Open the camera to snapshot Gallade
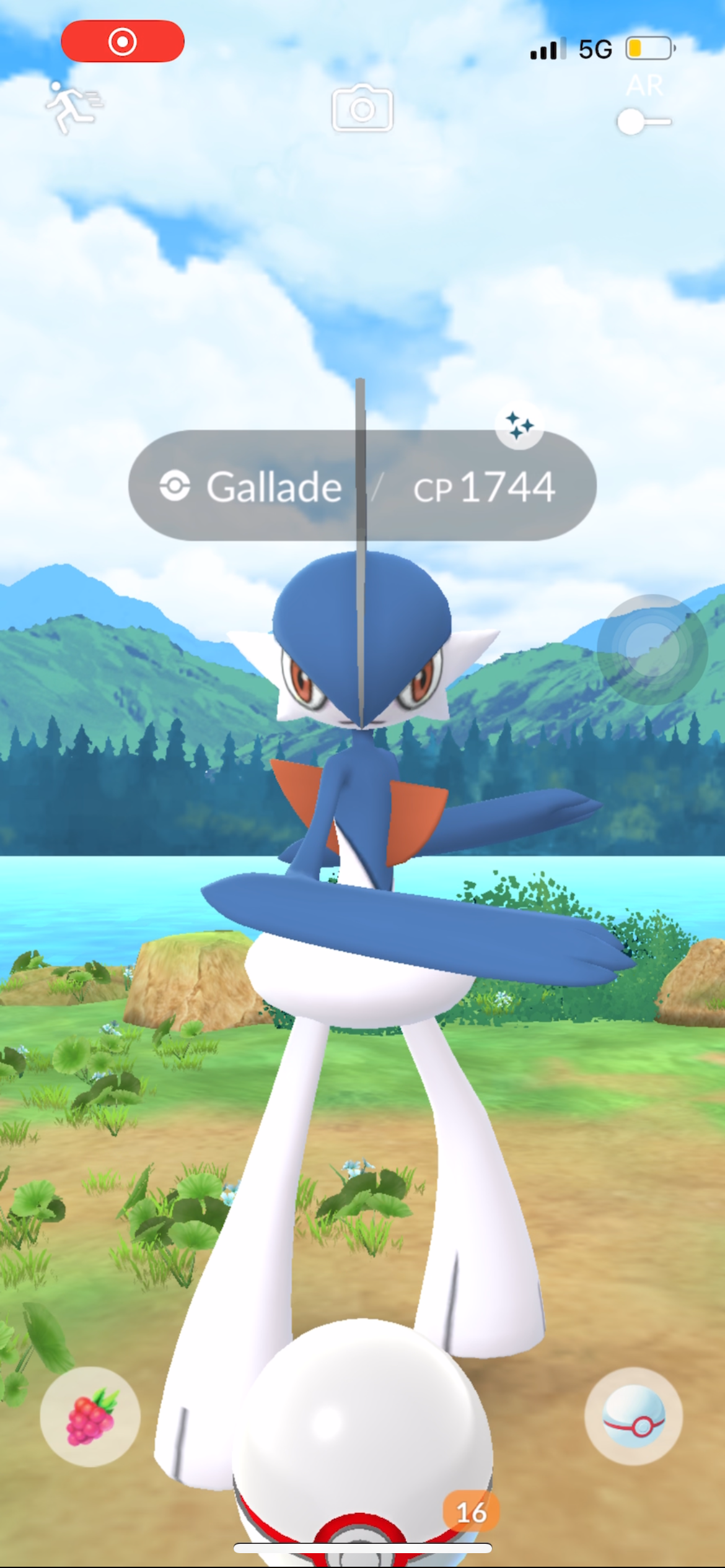The image size is (725, 1568). click(x=362, y=108)
